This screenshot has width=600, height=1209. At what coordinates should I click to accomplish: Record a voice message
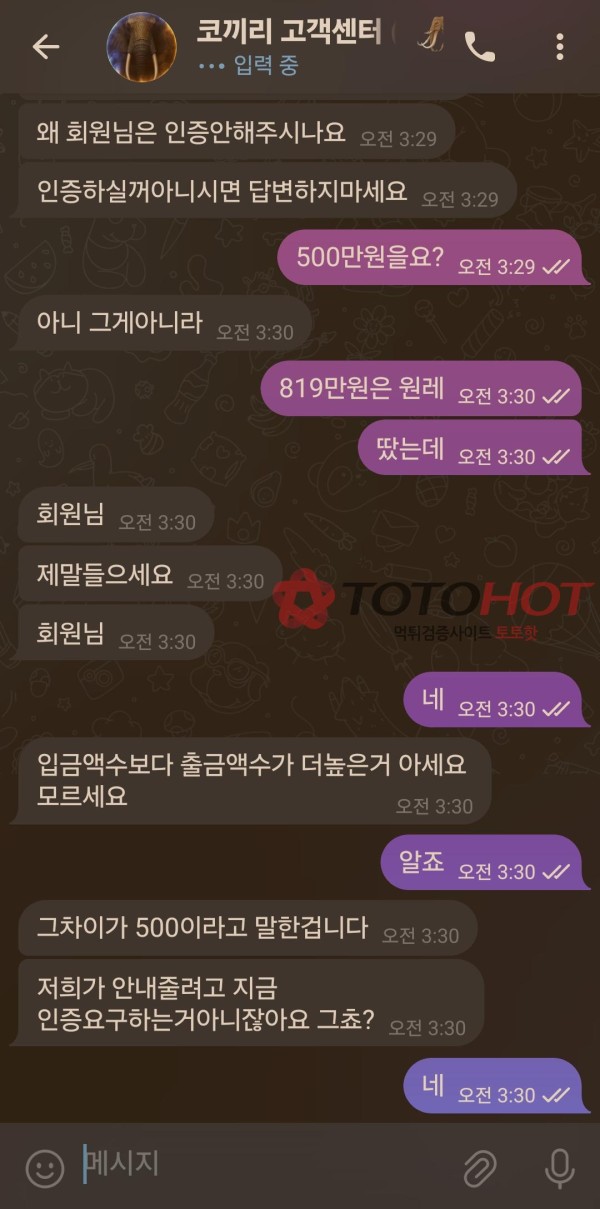coord(559,1166)
